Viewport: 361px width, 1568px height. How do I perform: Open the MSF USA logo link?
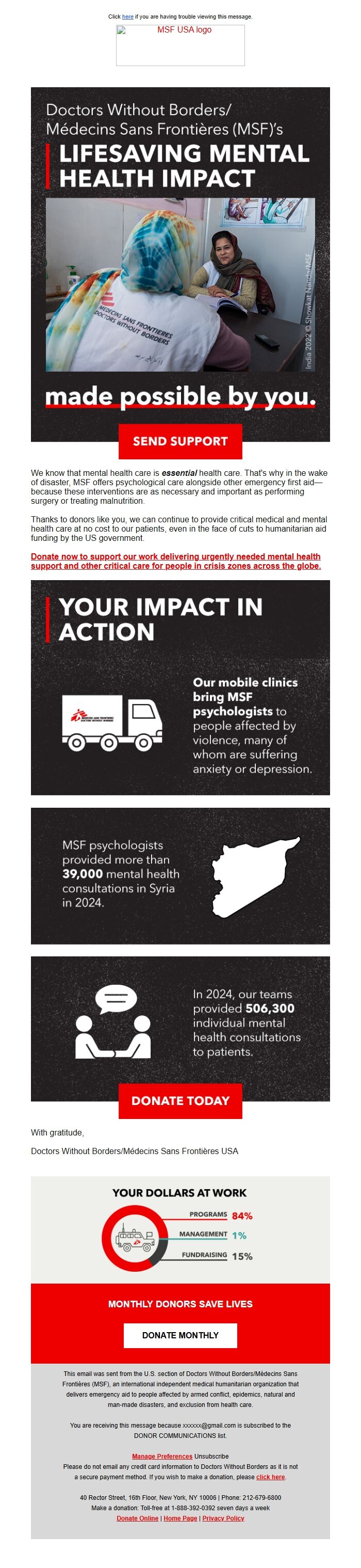(x=180, y=45)
